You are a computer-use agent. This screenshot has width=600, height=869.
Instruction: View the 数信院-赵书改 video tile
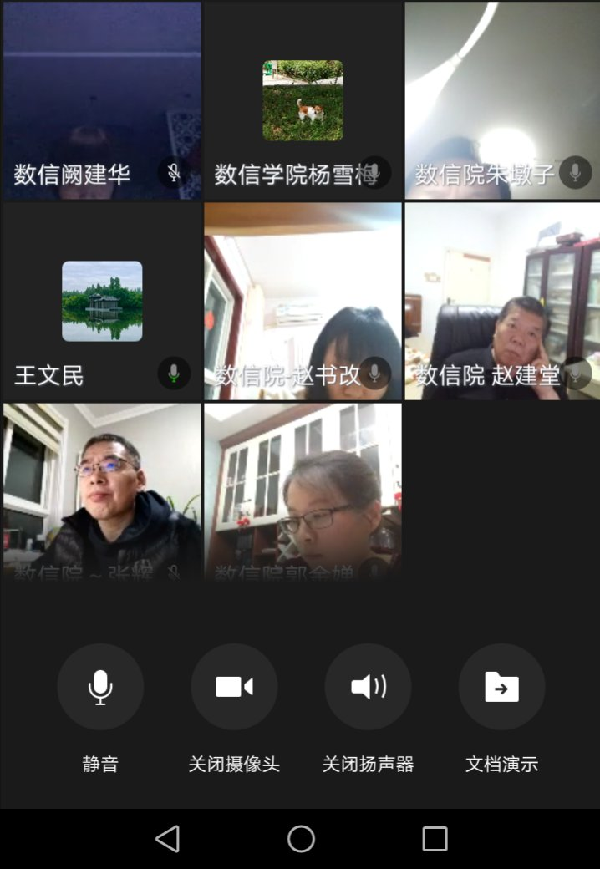coord(302,301)
